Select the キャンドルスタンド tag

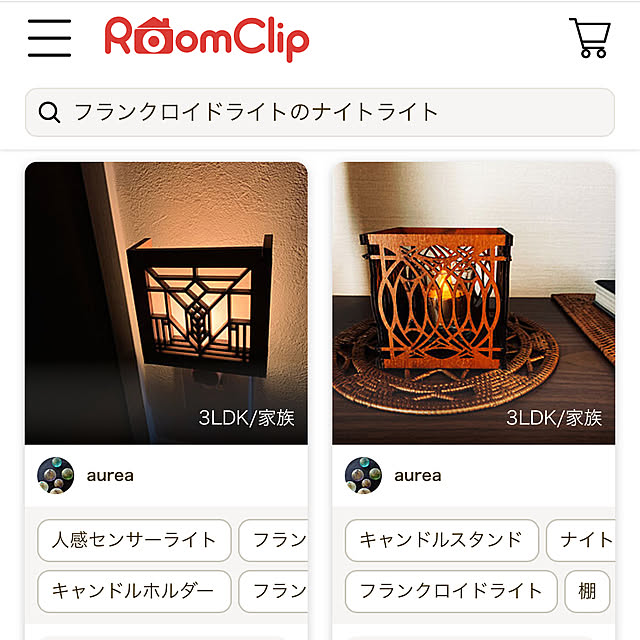click(441, 540)
